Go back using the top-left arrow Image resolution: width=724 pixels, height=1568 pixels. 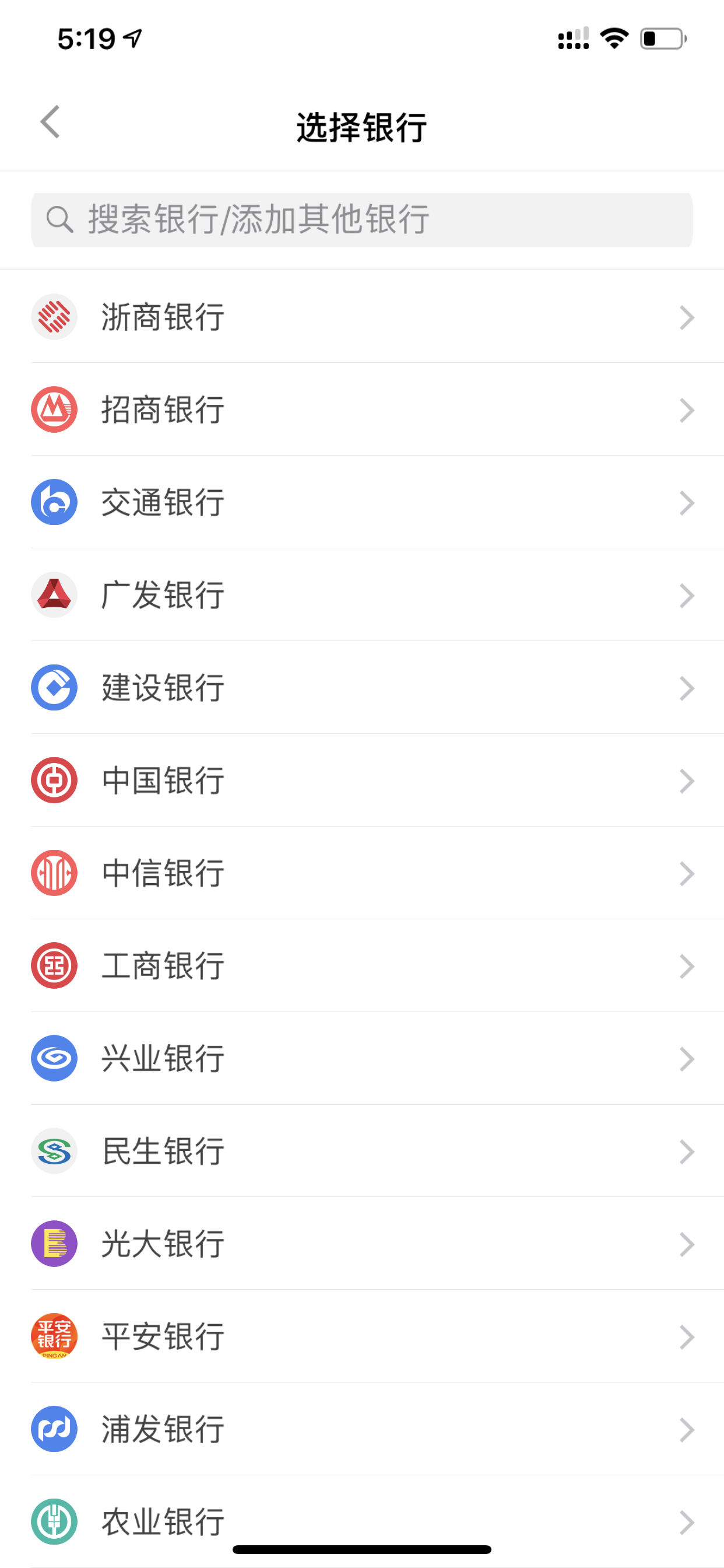click(51, 123)
